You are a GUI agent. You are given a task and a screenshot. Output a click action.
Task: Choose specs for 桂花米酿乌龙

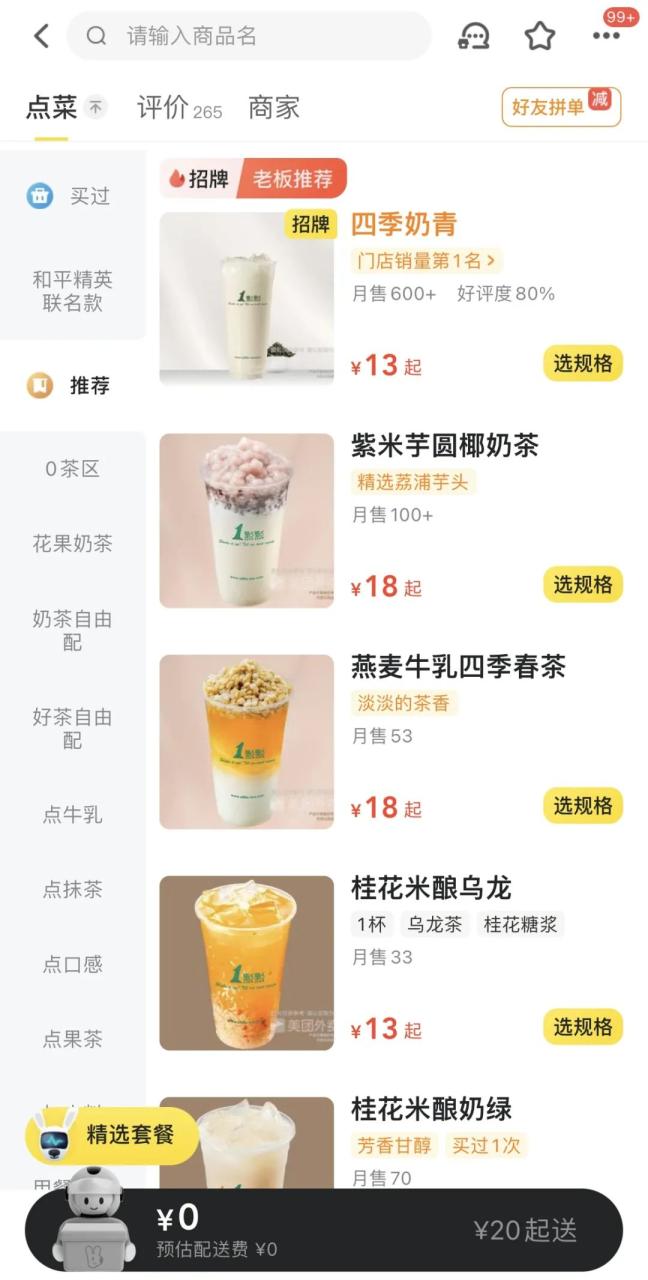pos(583,1027)
